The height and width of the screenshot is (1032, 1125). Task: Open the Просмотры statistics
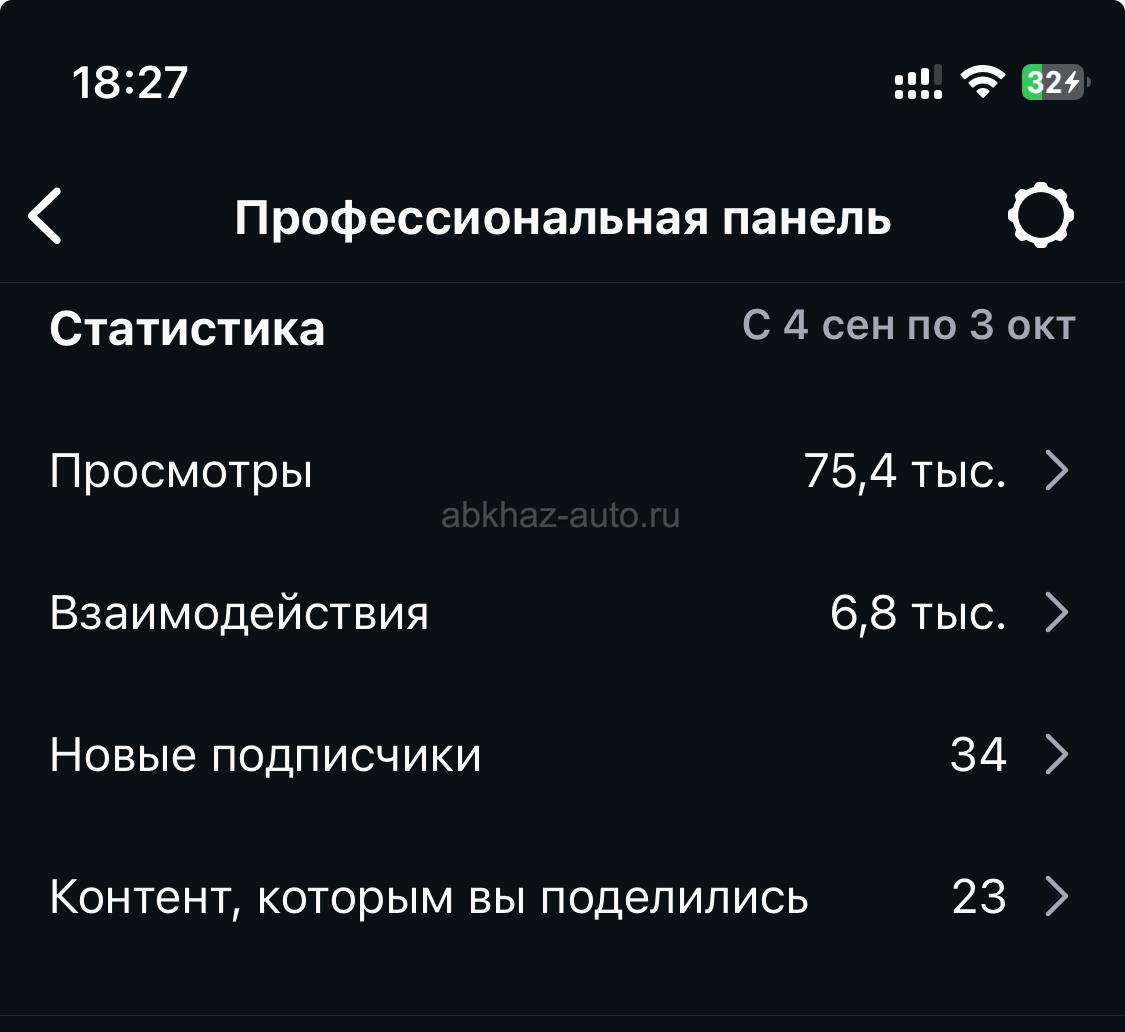tap(560, 471)
